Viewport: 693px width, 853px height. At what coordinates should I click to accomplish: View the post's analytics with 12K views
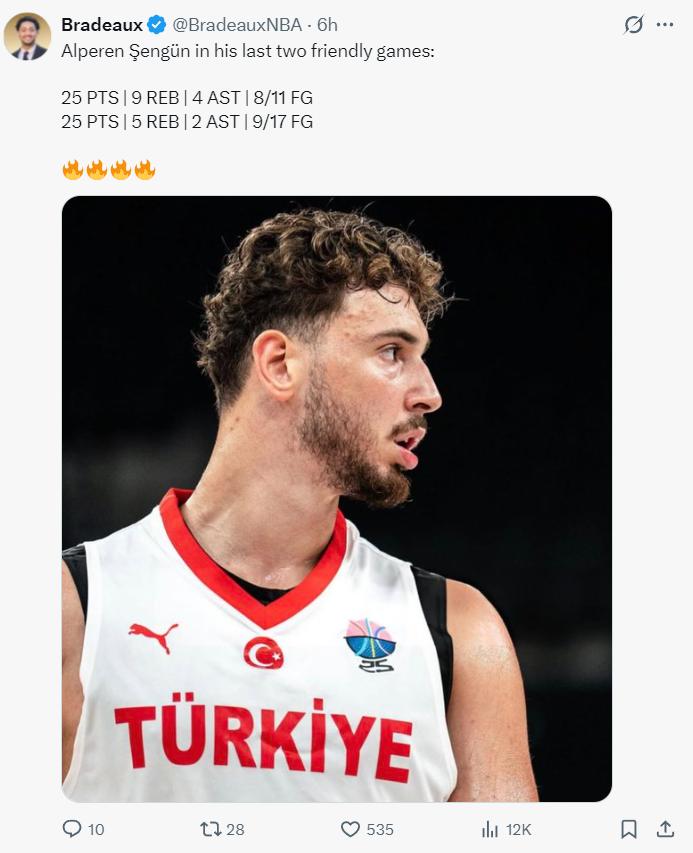coord(490,829)
